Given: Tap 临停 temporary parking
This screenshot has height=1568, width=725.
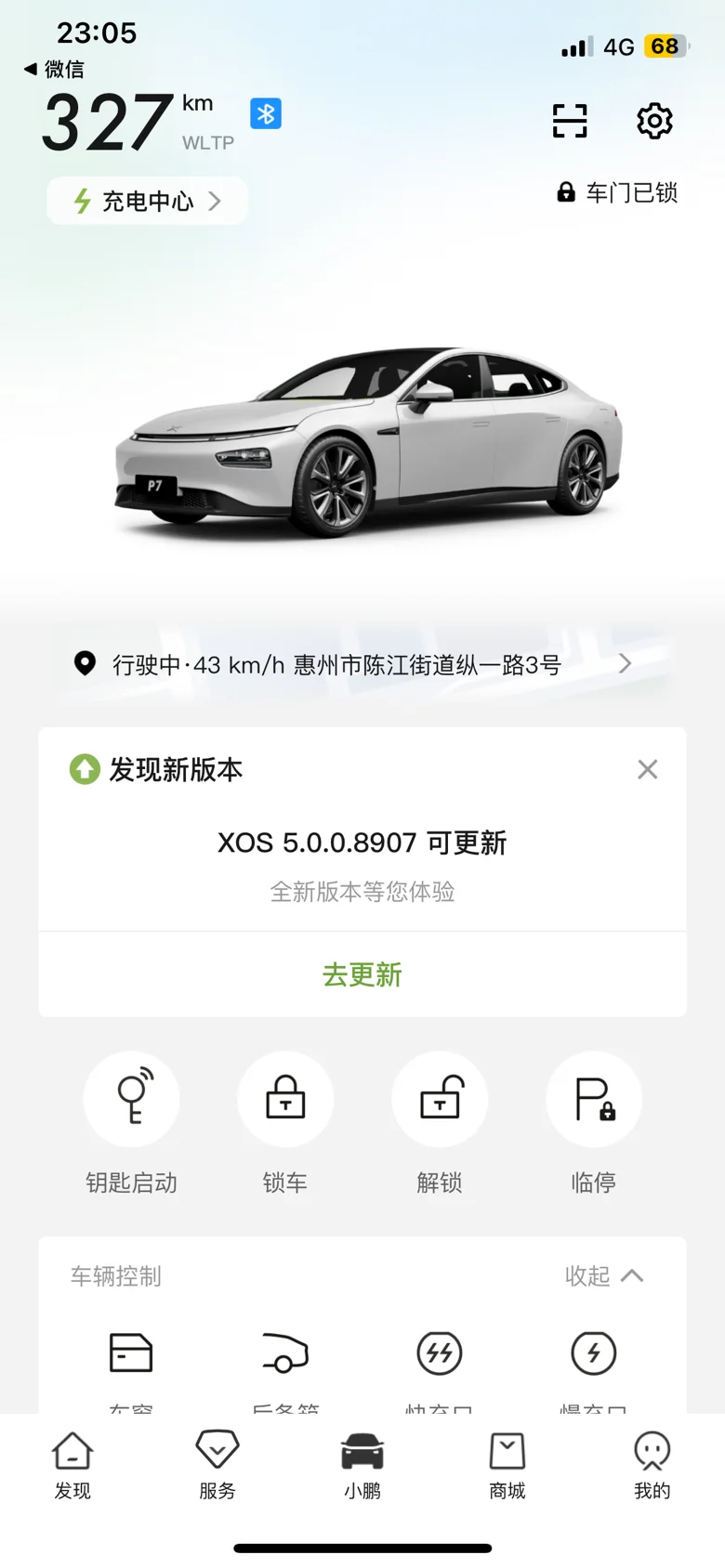Looking at the screenshot, I should click(x=594, y=1100).
